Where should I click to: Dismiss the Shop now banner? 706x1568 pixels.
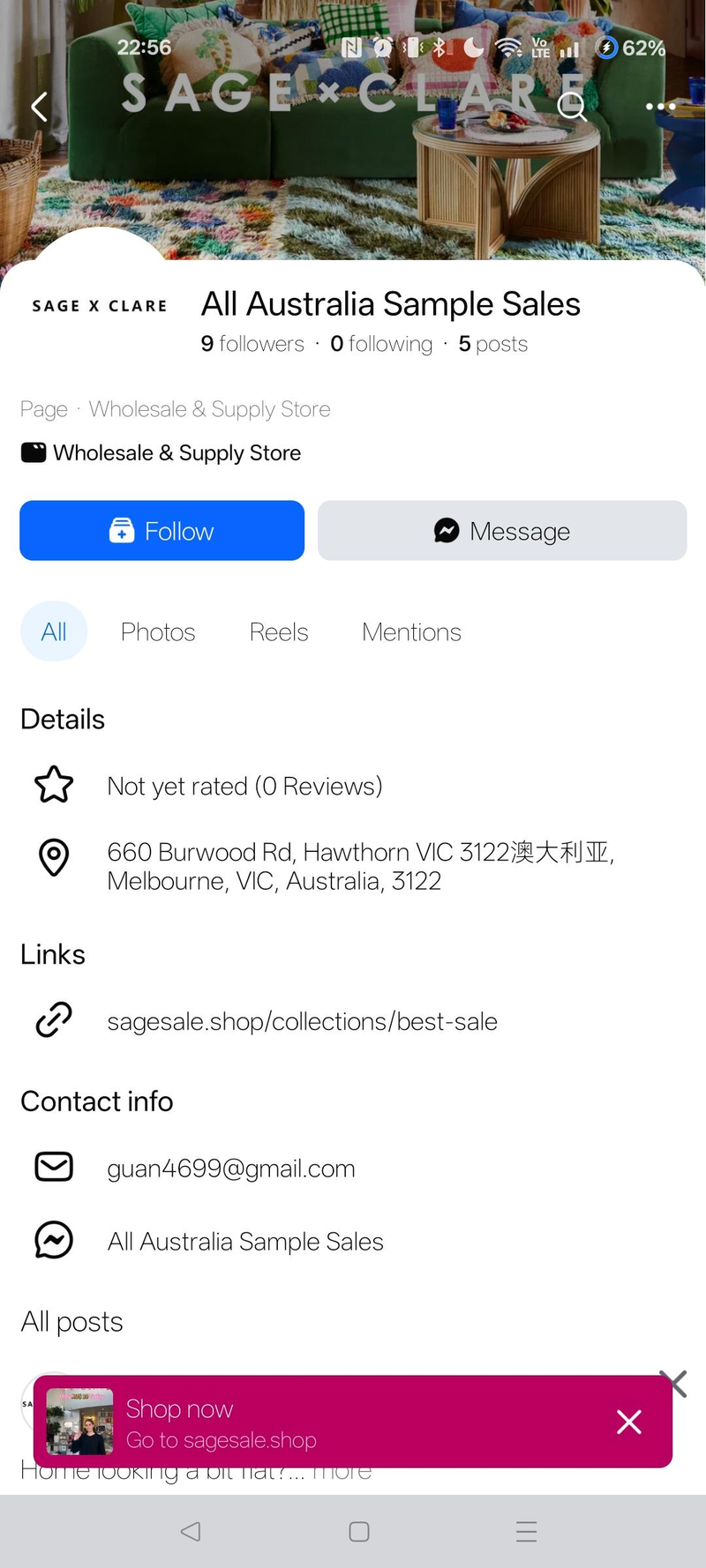(x=629, y=1422)
